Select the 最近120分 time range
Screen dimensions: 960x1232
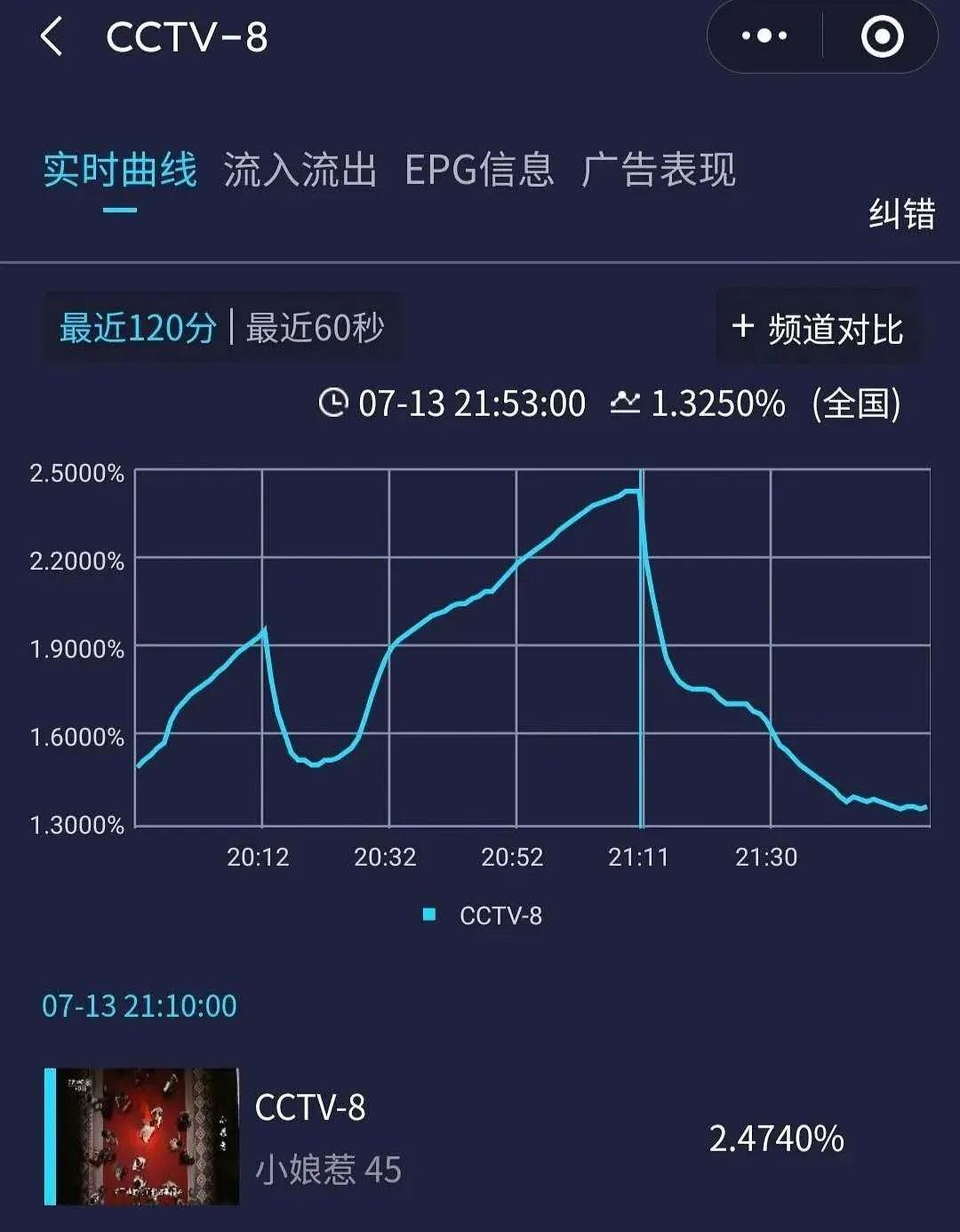coord(138,328)
